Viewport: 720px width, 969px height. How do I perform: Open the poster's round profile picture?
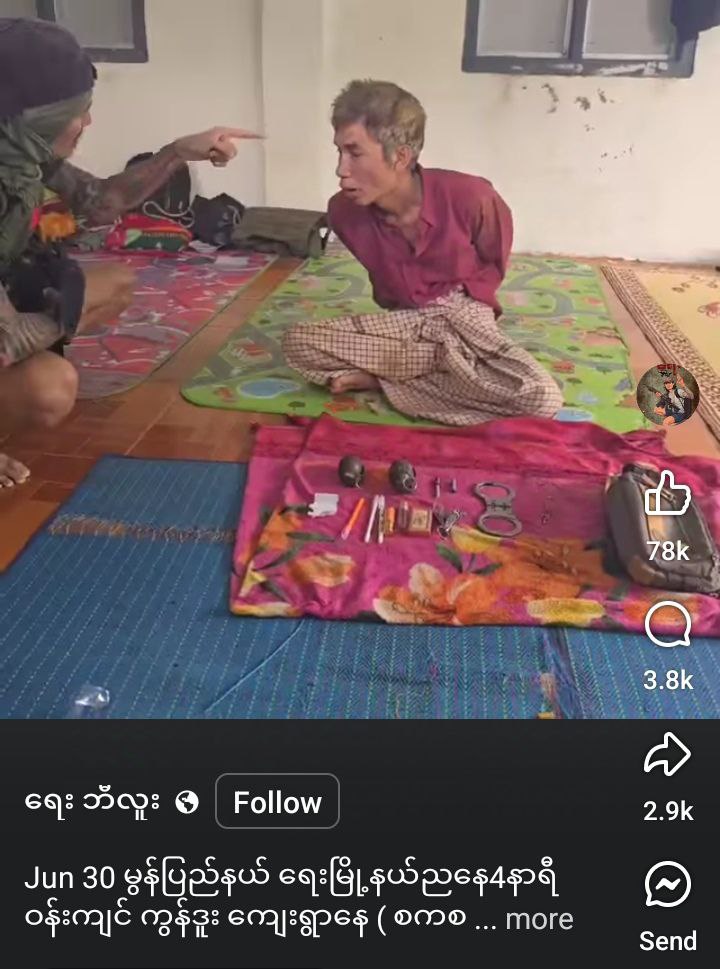667,393
